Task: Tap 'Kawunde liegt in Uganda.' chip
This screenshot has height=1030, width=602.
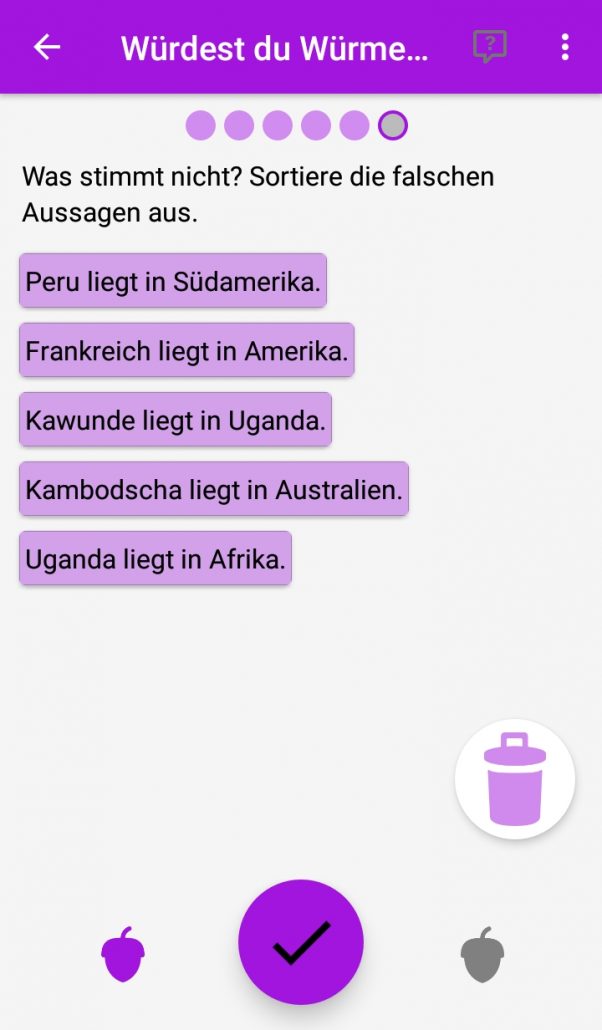Action: (x=175, y=420)
